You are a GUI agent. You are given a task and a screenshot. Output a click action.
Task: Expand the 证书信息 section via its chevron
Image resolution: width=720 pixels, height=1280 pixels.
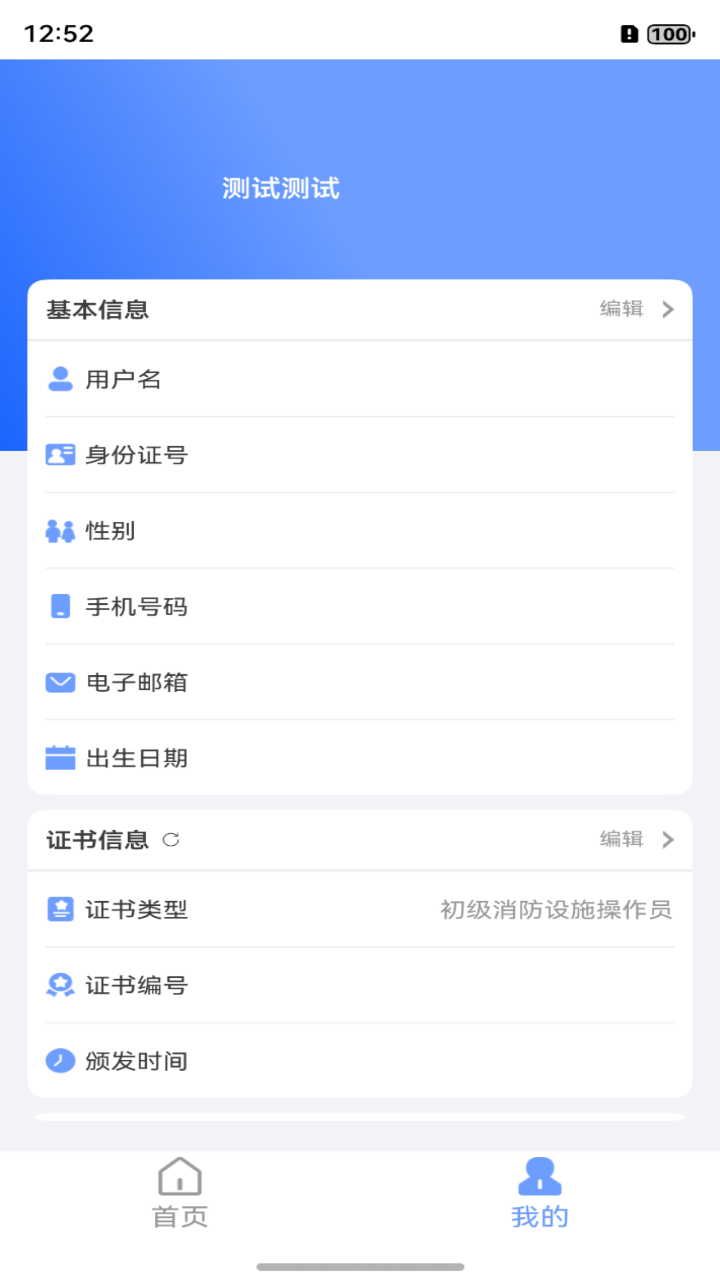(666, 840)
